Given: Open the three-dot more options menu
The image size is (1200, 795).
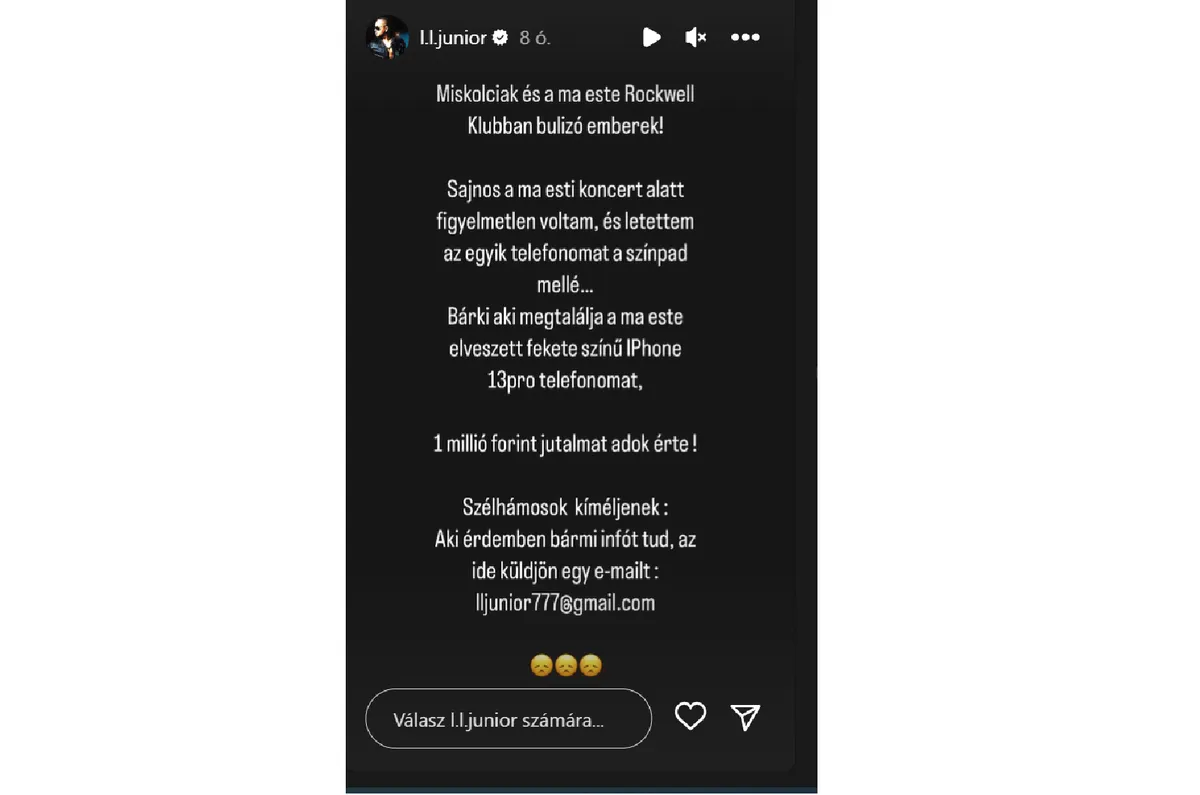Looking at the screenshot, I should click(746, 38).
